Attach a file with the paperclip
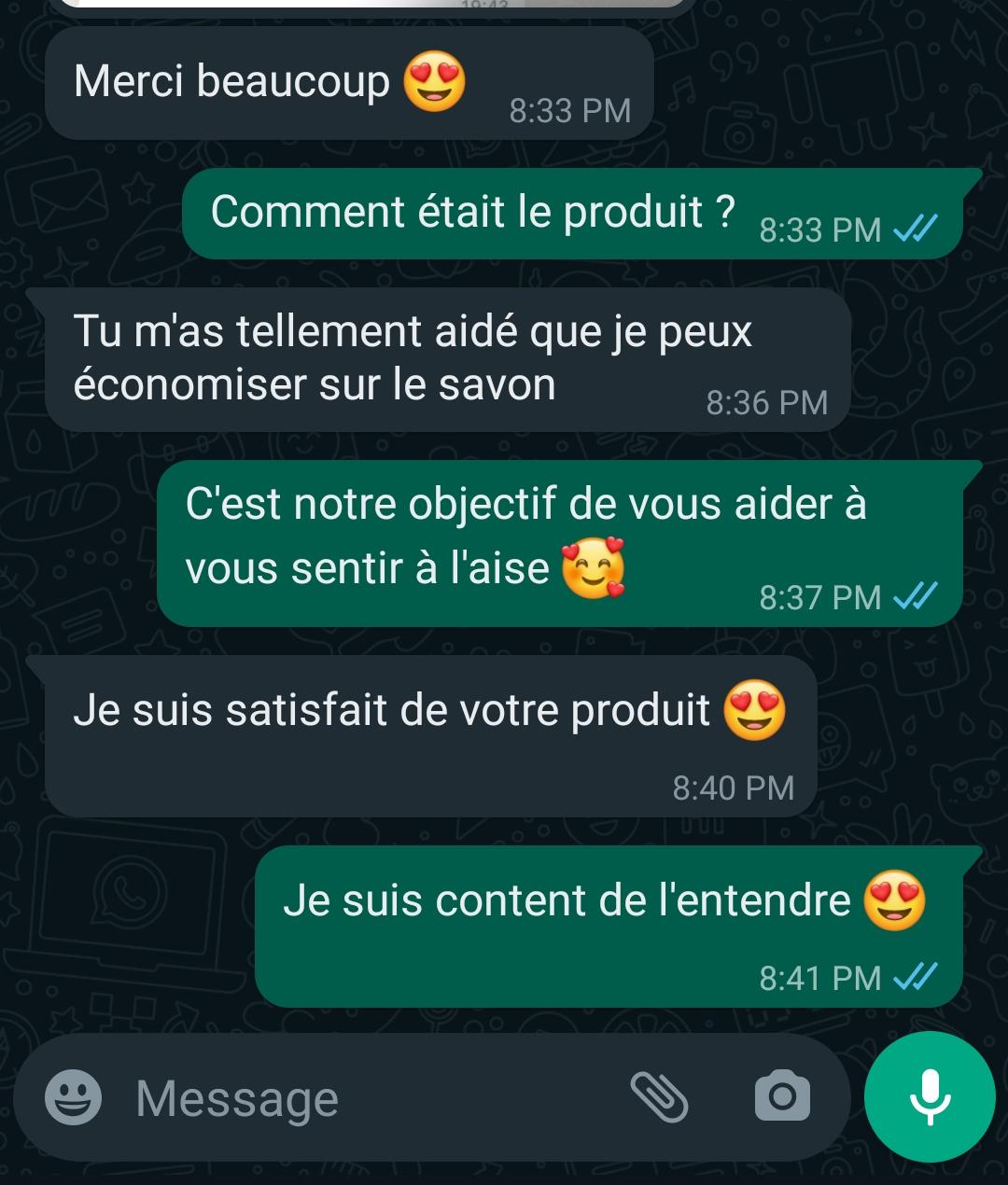The width and height of the screenshot is (1008, 1185). pyautogui.click(x=659, y=1096)
